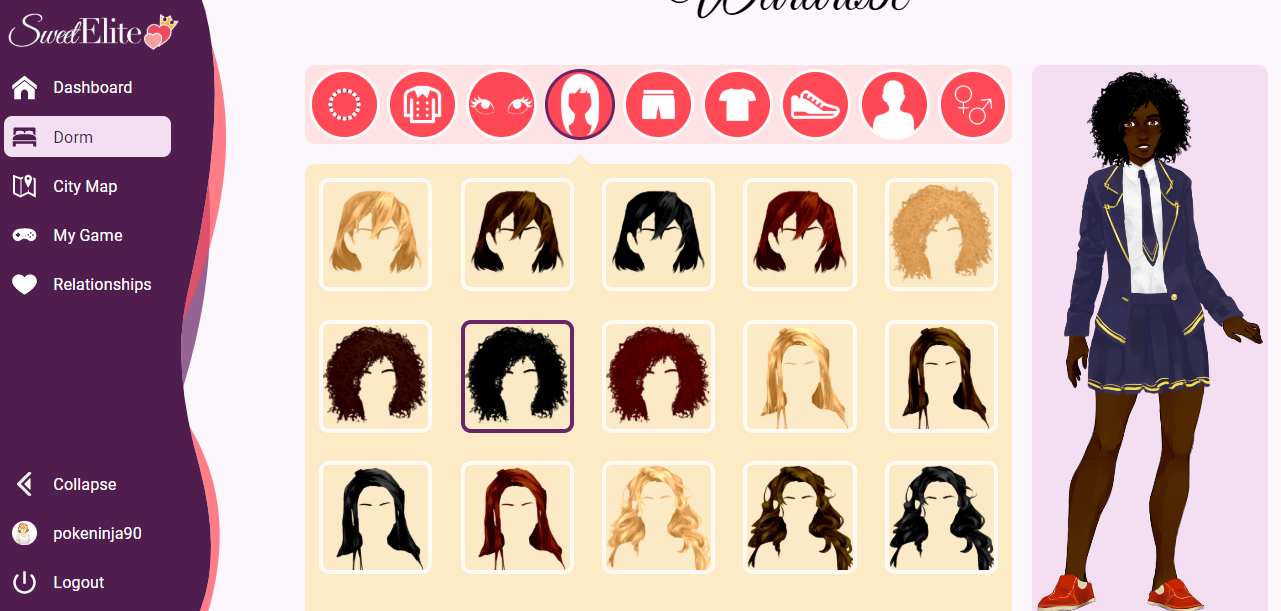The image size is (1281, 611).
Task: View Relationships page
Action: pos(101,284)
